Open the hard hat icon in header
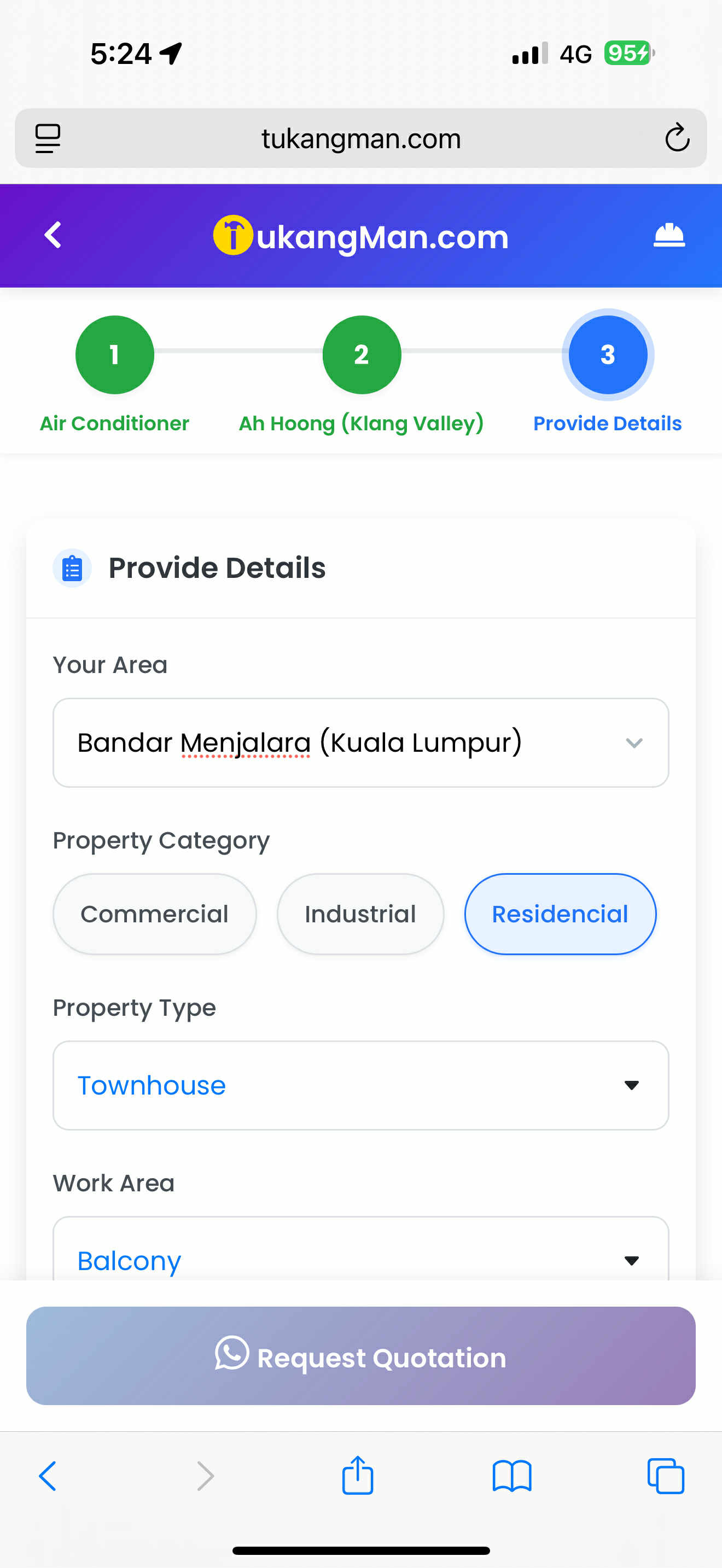 [668, 235]
